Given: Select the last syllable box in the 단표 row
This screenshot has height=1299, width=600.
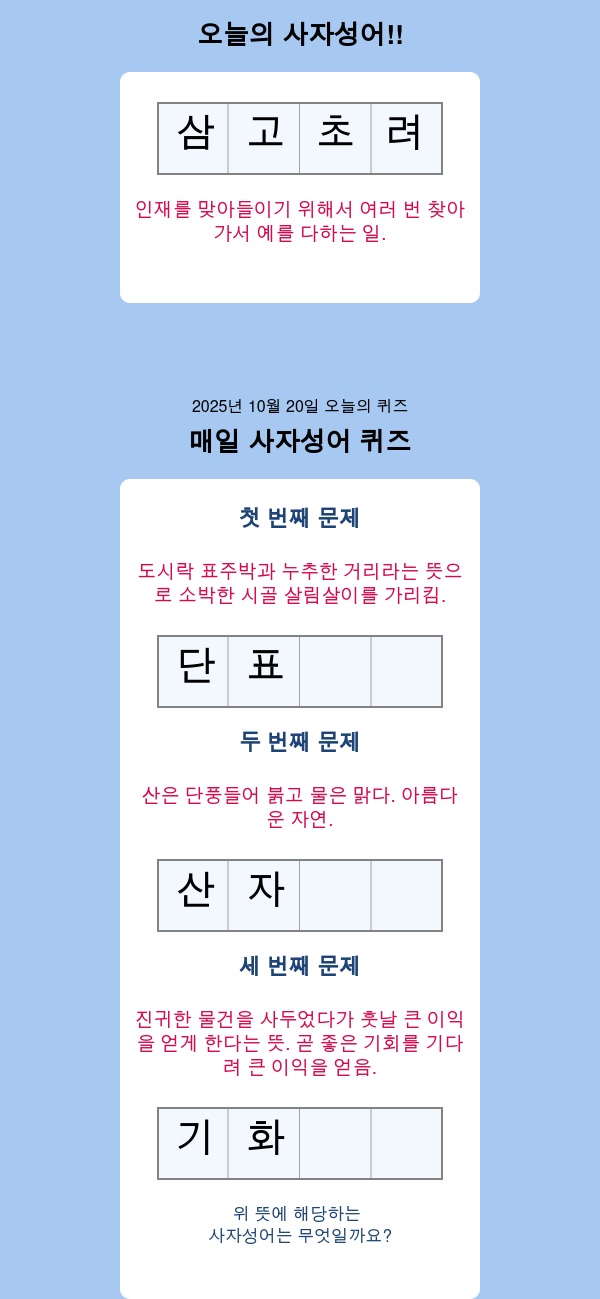Looking at the screenshot, I should click(406, 671).
